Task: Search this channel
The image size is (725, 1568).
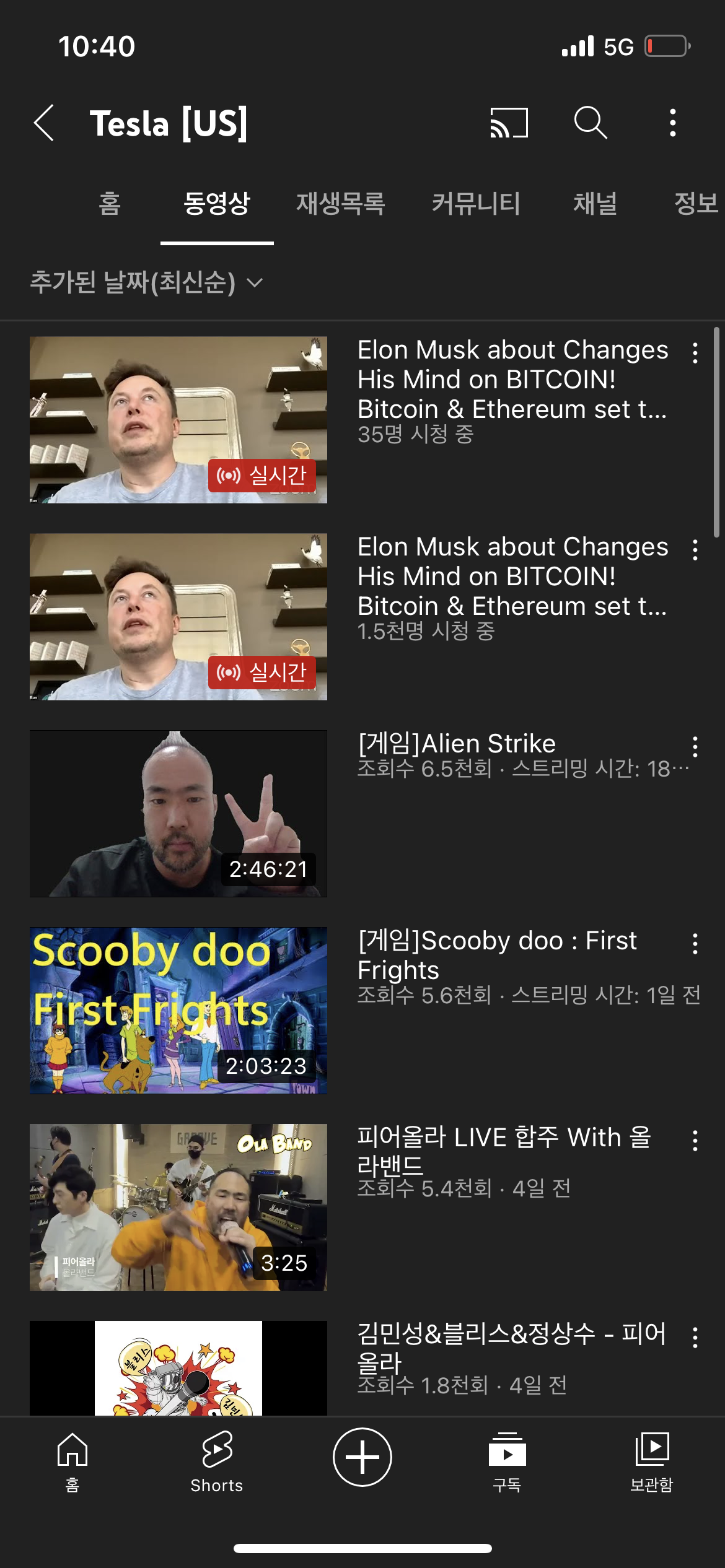Action: pos(590,122)
